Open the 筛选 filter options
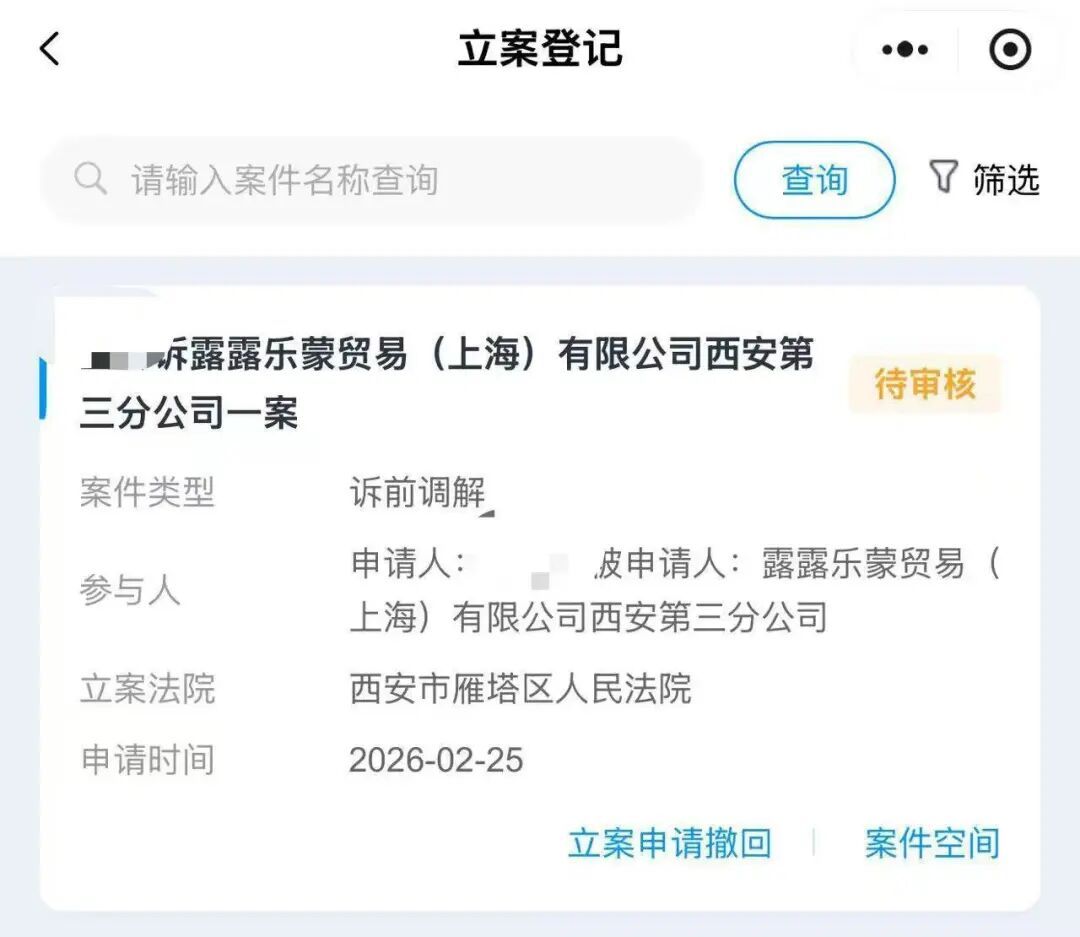 pos(985,180)
